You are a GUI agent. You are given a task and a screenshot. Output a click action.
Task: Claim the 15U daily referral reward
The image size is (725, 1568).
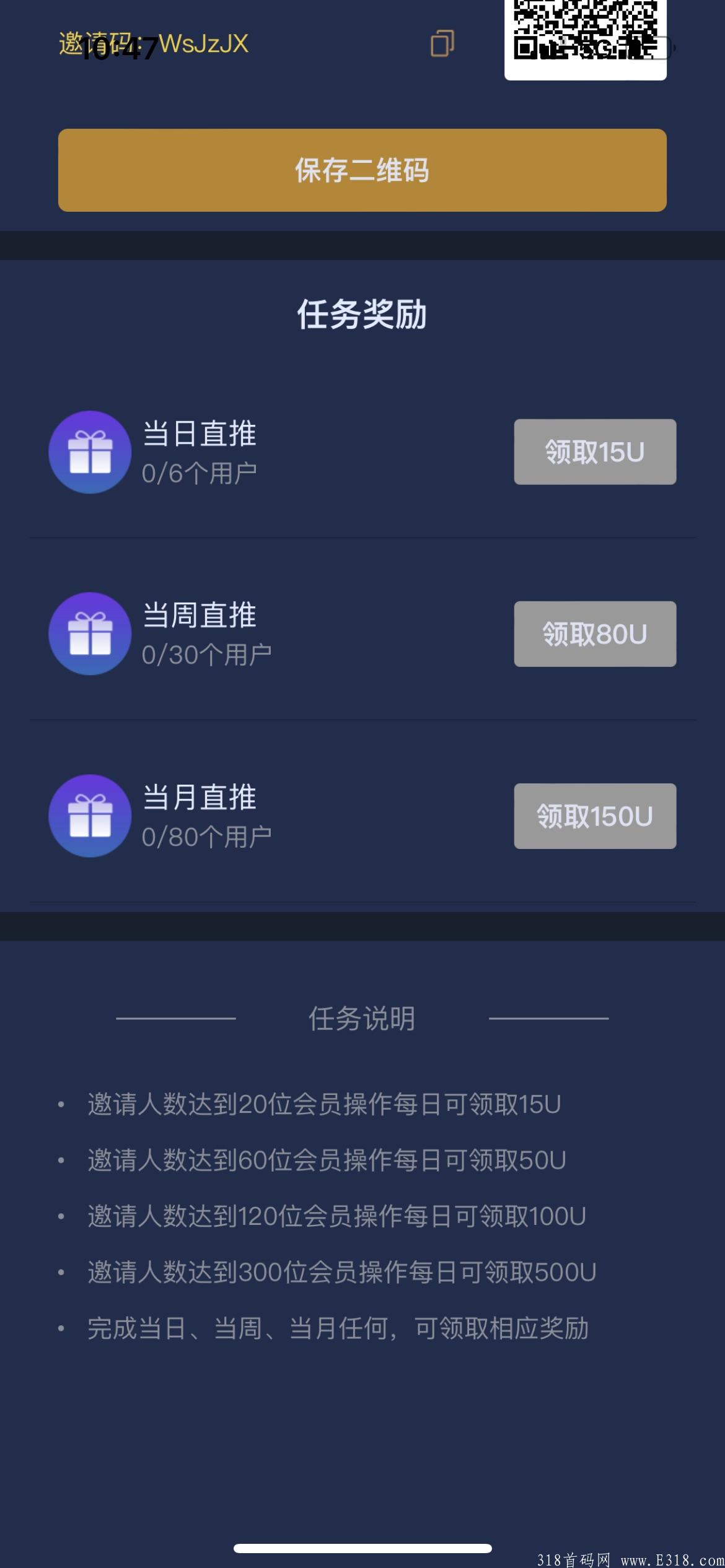coord(595,452)
